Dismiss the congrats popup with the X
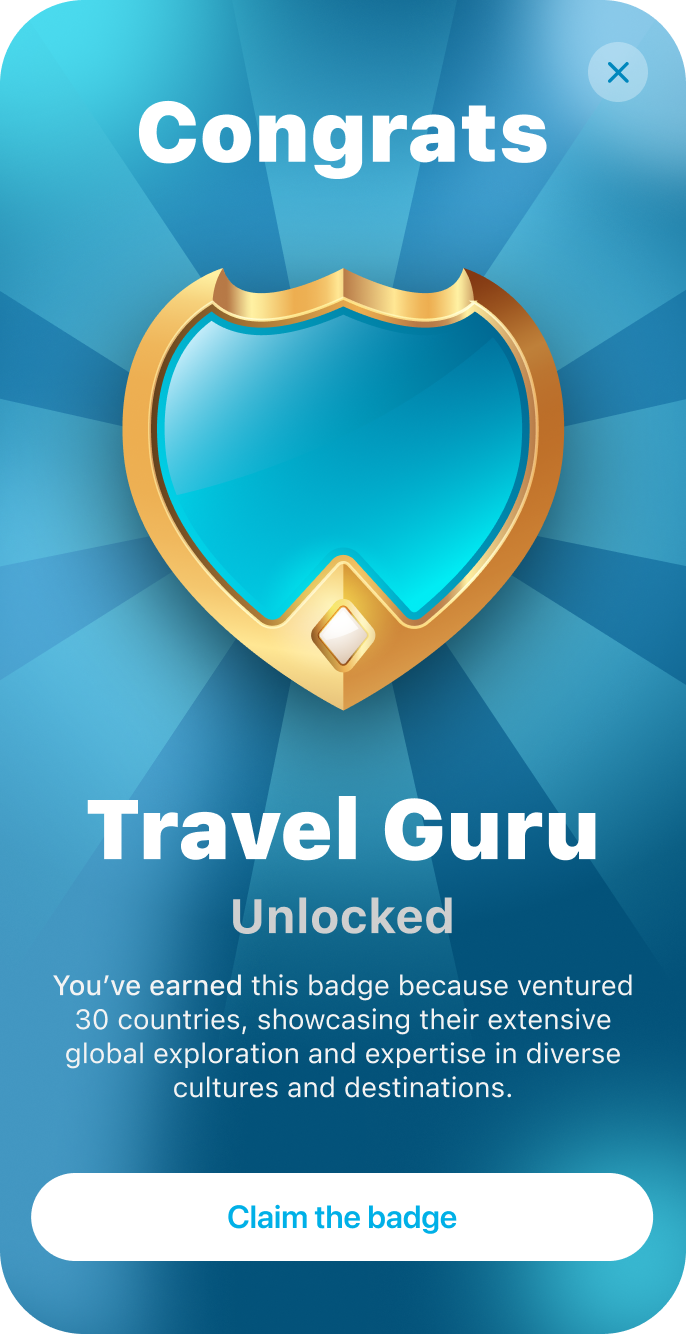 618,72
